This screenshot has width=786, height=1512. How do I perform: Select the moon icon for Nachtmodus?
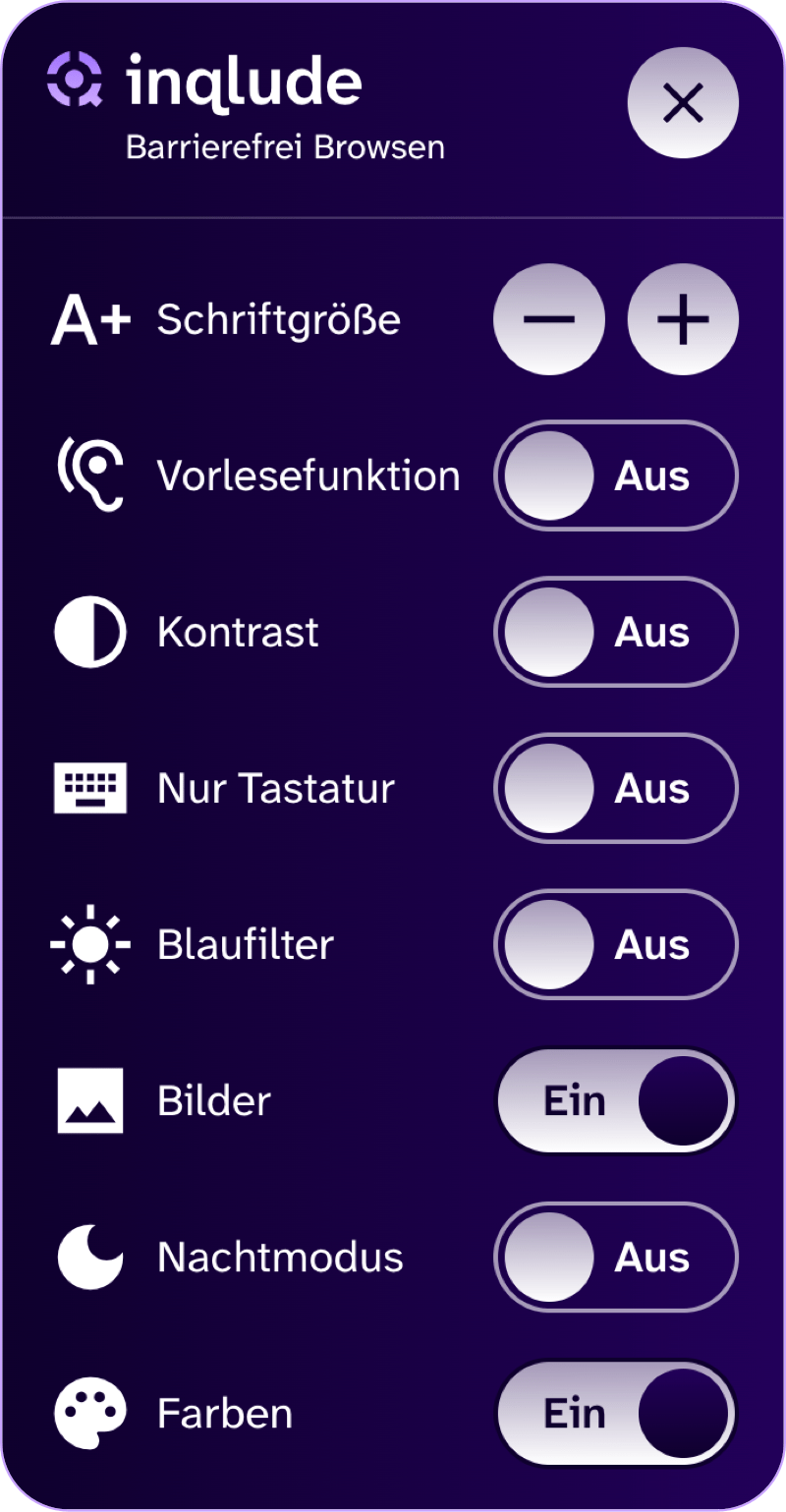(x=87, y=1257)
